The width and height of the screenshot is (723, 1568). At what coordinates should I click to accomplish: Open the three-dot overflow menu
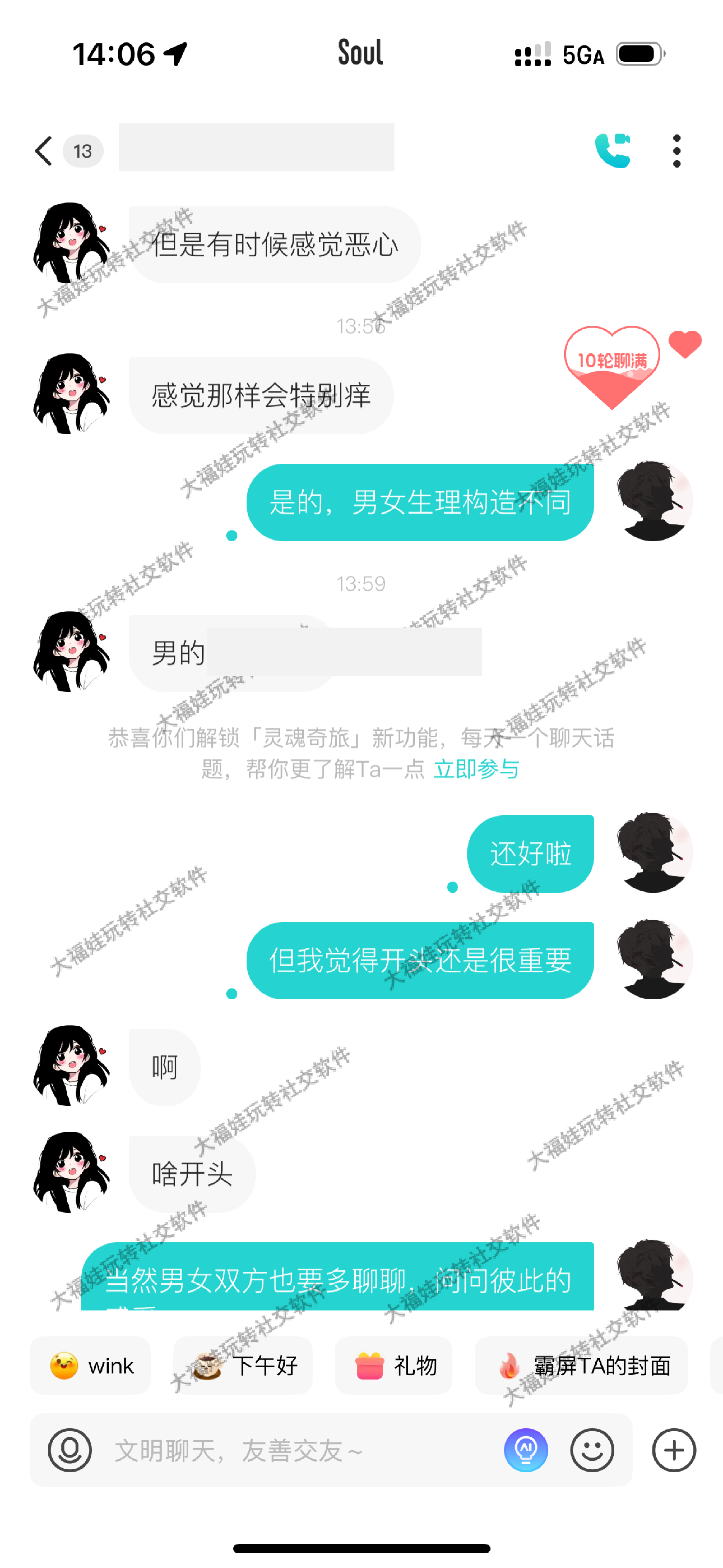[x=676, y=151]
